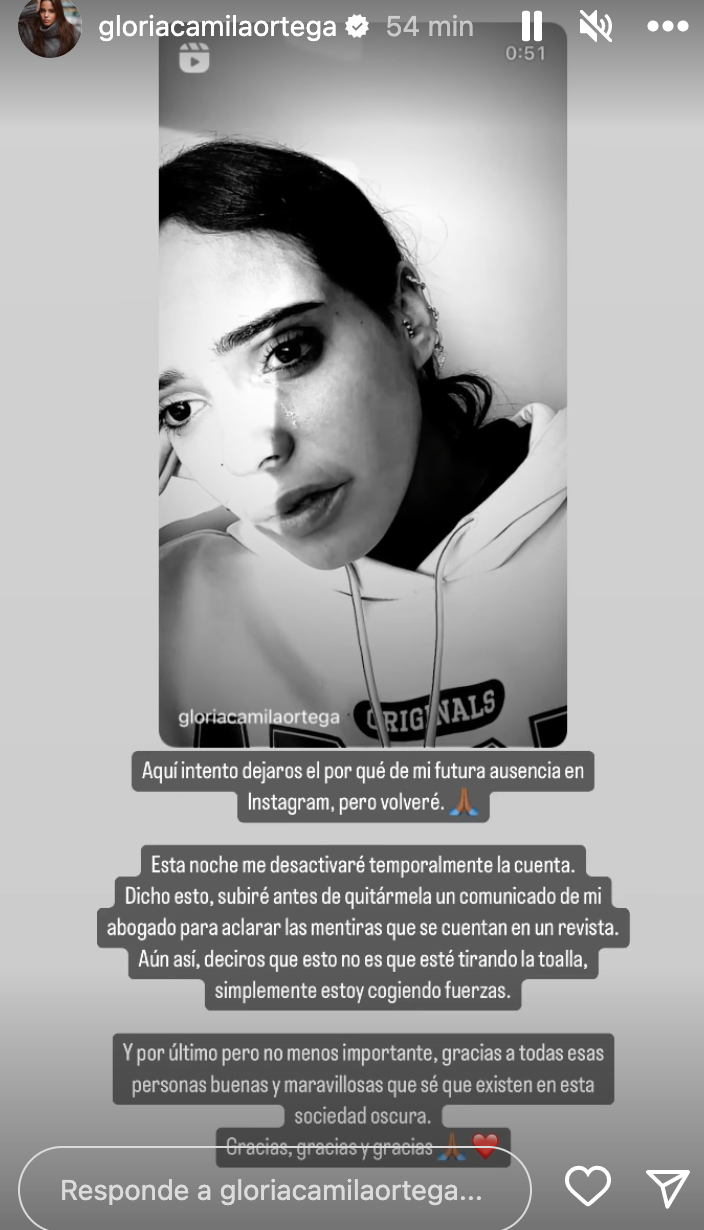Share this story via paper plane icon
The height and width of the screenshot is (1230, 704).
pos(667,1187)
